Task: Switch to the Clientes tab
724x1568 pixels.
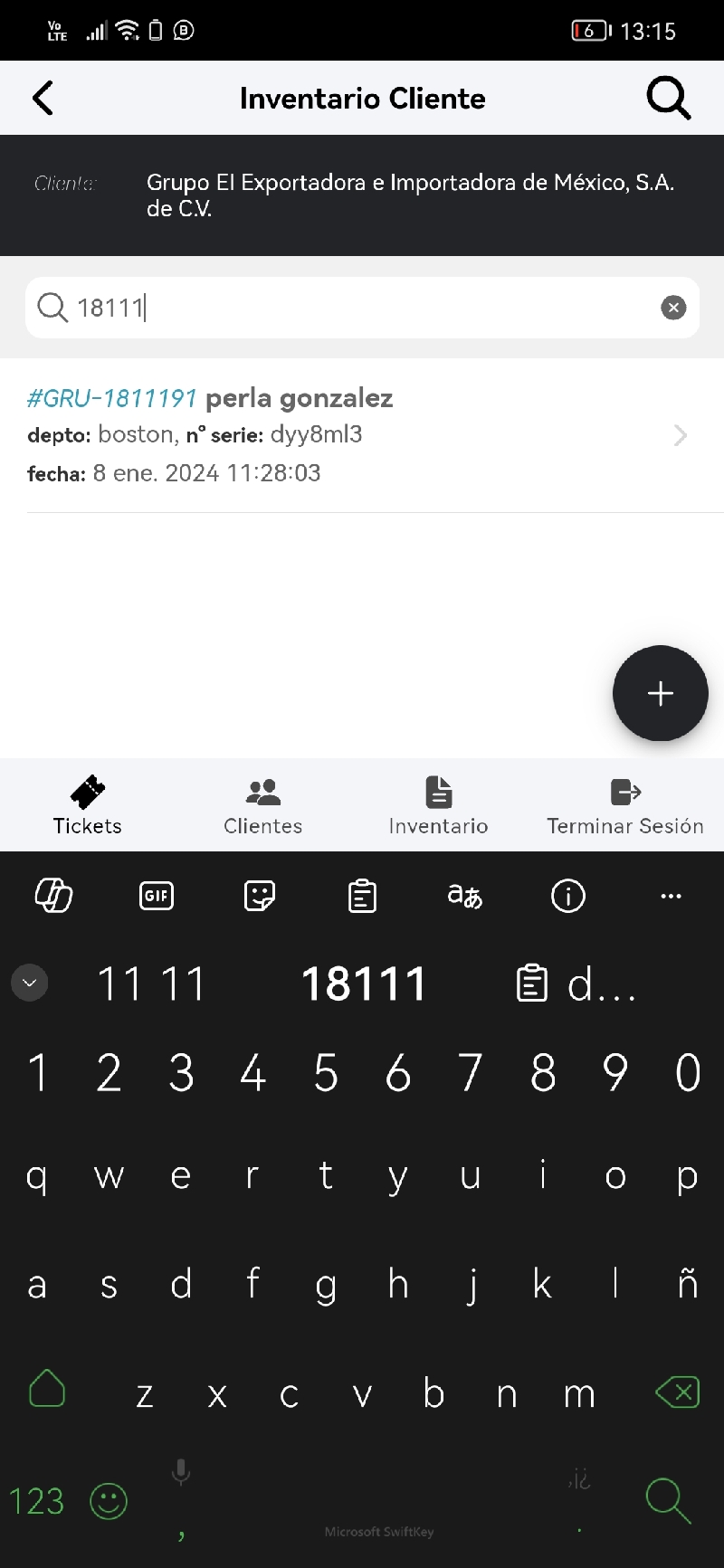Action: [x=263, y=804]
